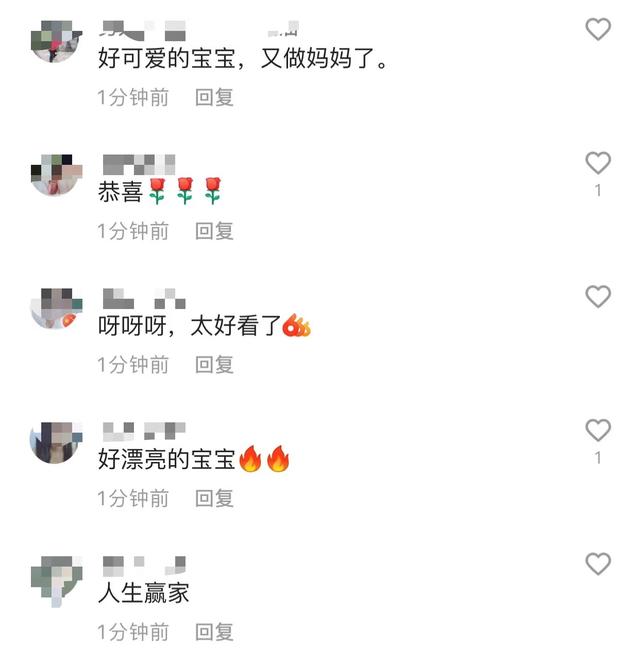Reply to the comment '呀呀呀，太好看了'
This screenshot has height=650, width=640.
[214, 365]
